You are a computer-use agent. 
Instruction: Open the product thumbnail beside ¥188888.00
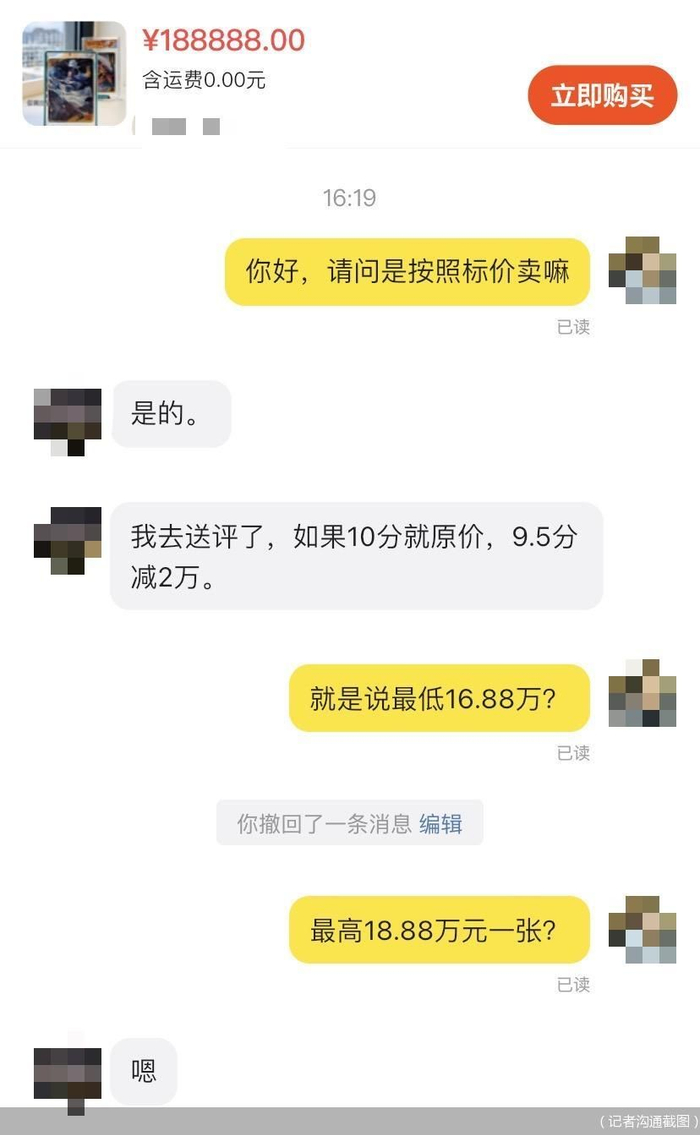[x=75, y=74]
